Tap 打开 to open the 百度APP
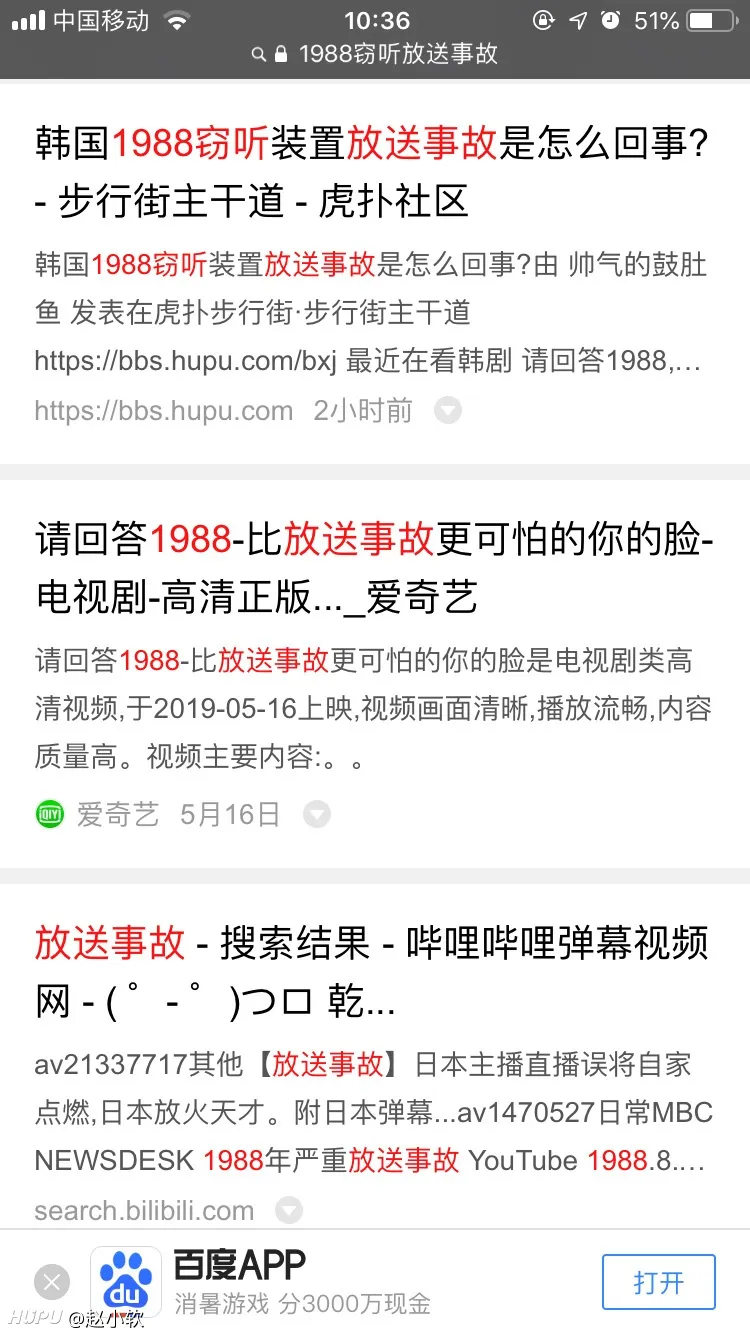The height and width of the screenshot is (1334, 750). pos(658,1282)
